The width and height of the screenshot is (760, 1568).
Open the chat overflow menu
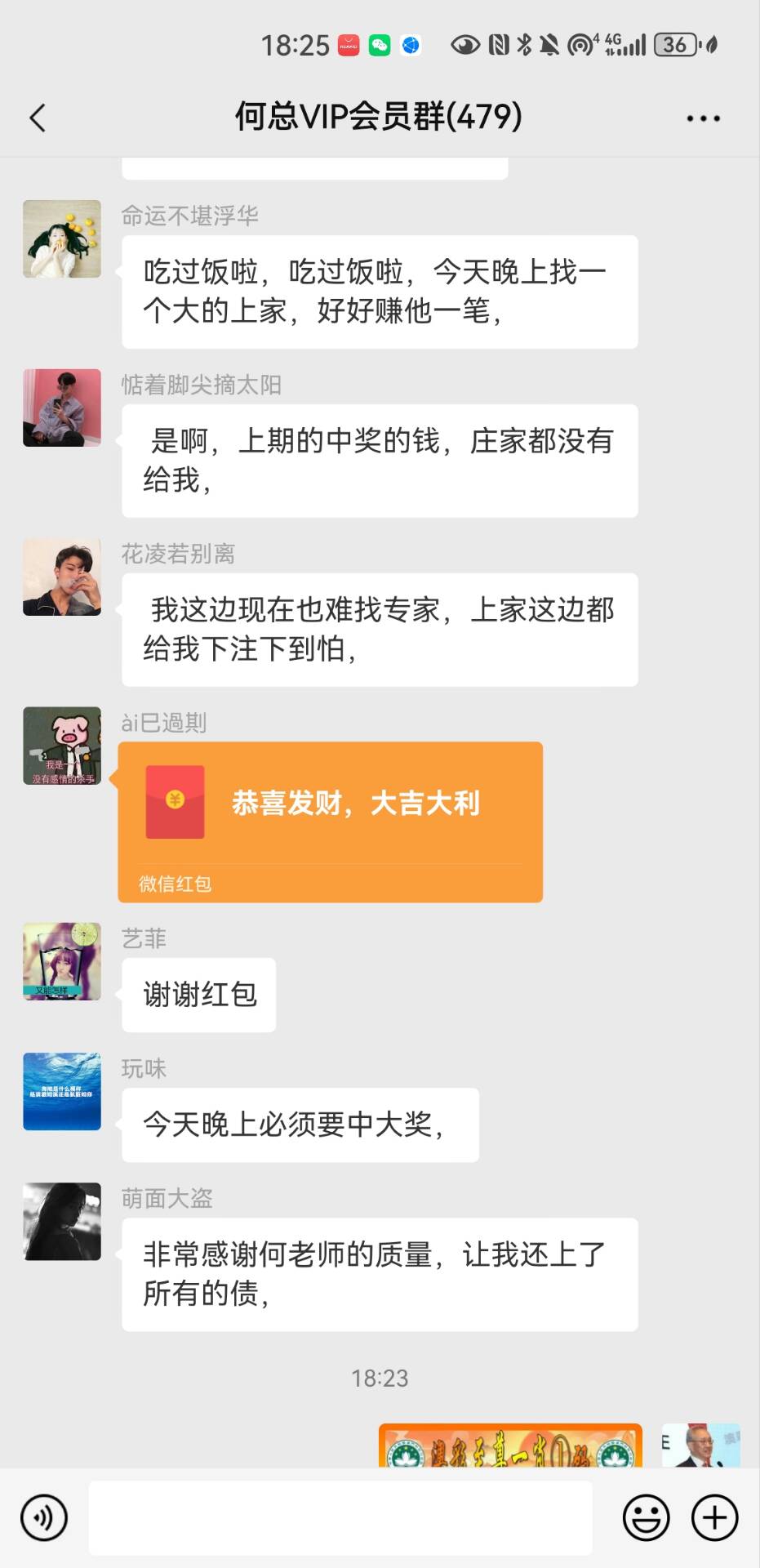tap(703, 118)
